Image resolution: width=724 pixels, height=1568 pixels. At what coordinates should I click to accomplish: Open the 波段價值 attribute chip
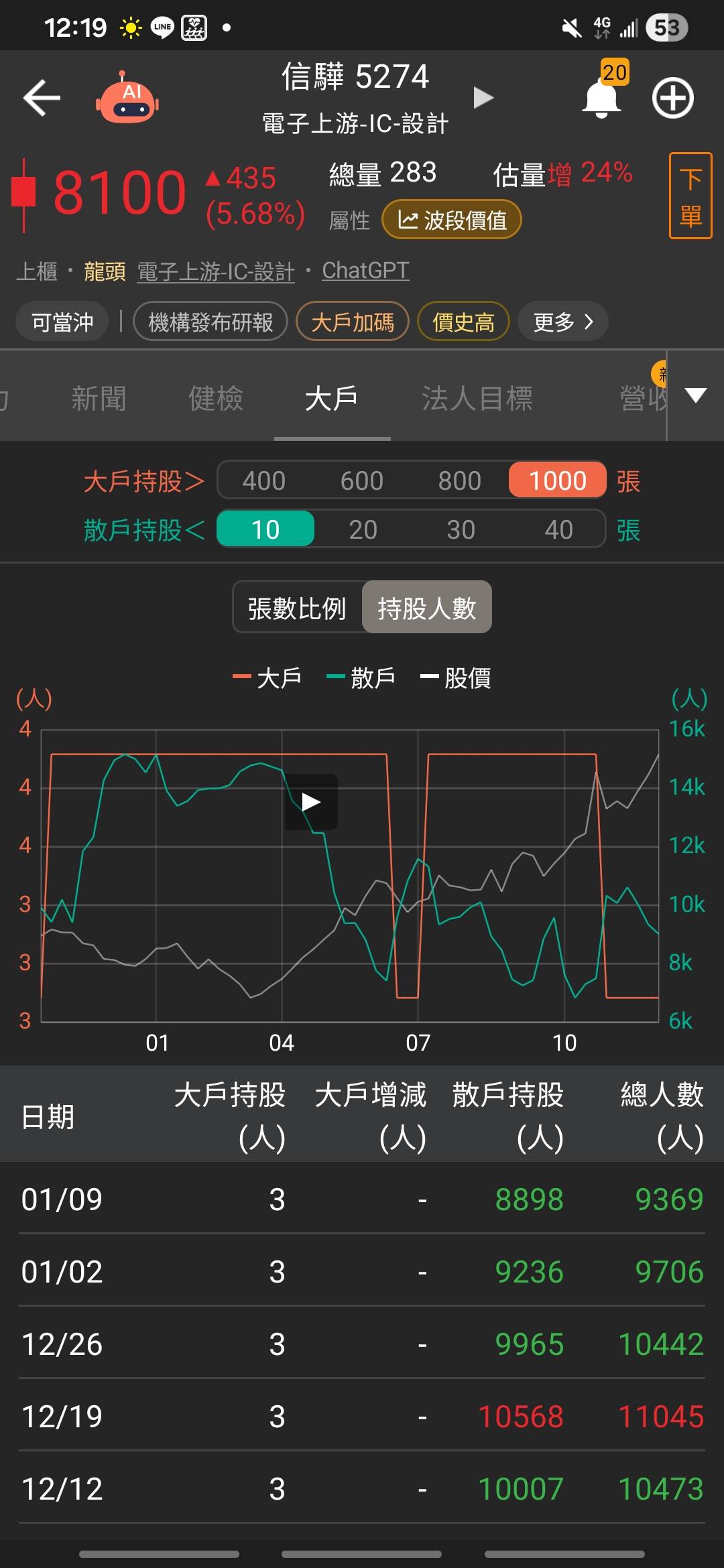pos(451,220)
